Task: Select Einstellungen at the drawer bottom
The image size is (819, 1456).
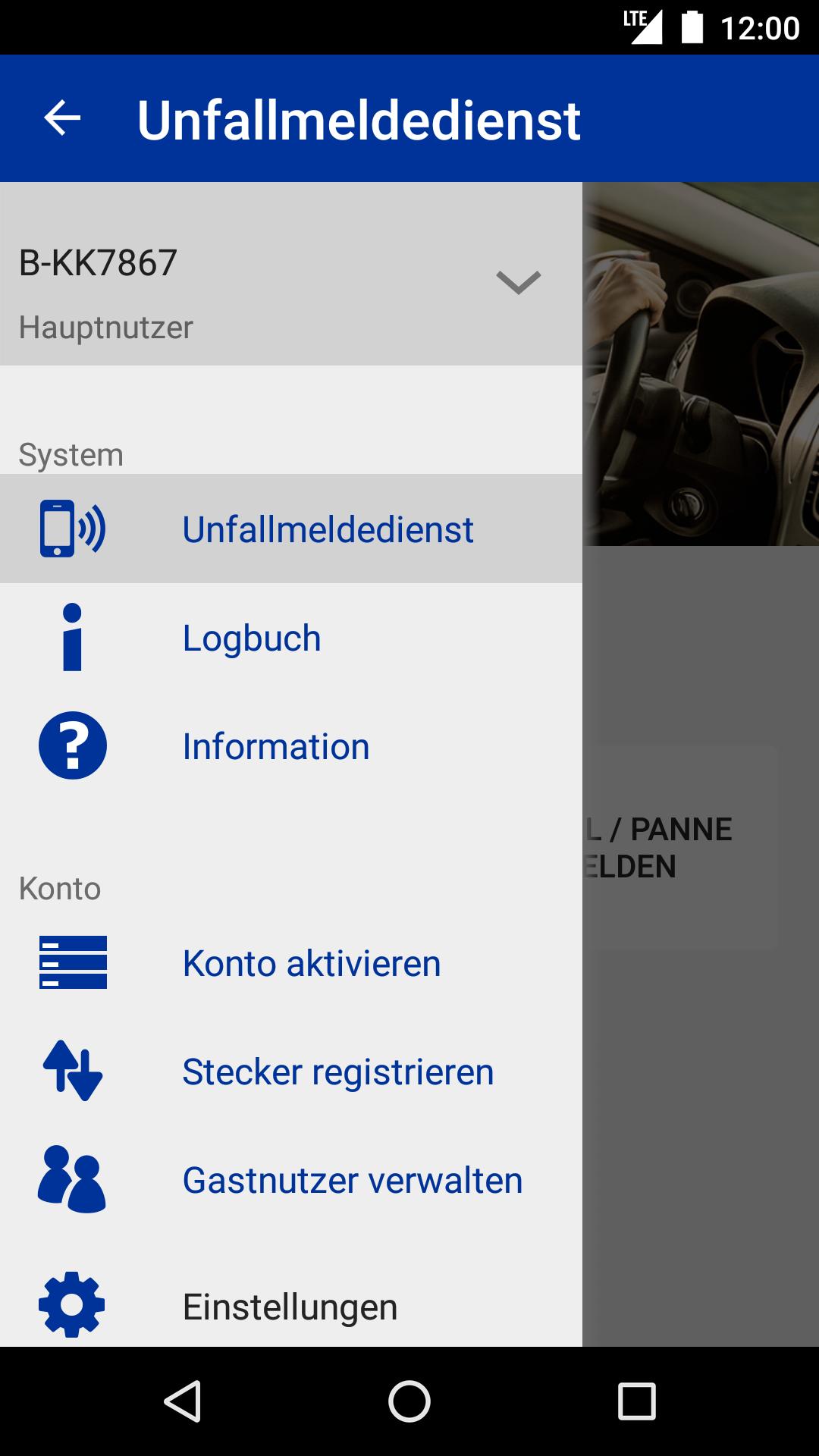Action: [290, 1306]
